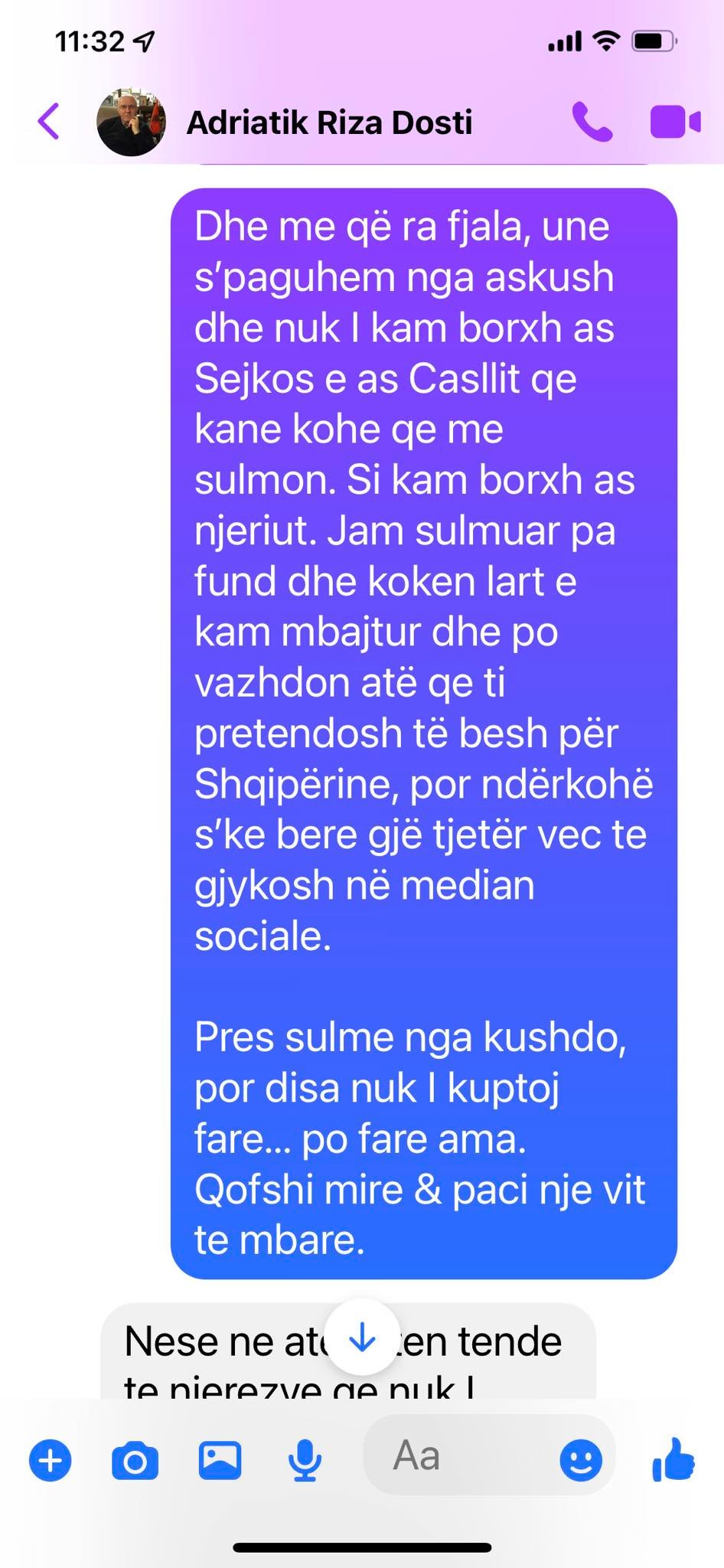The height and width of the screenshot is (1568, 724).
Task: Record a voice message
Action: pyautogui.click(x=305, y=1461)
